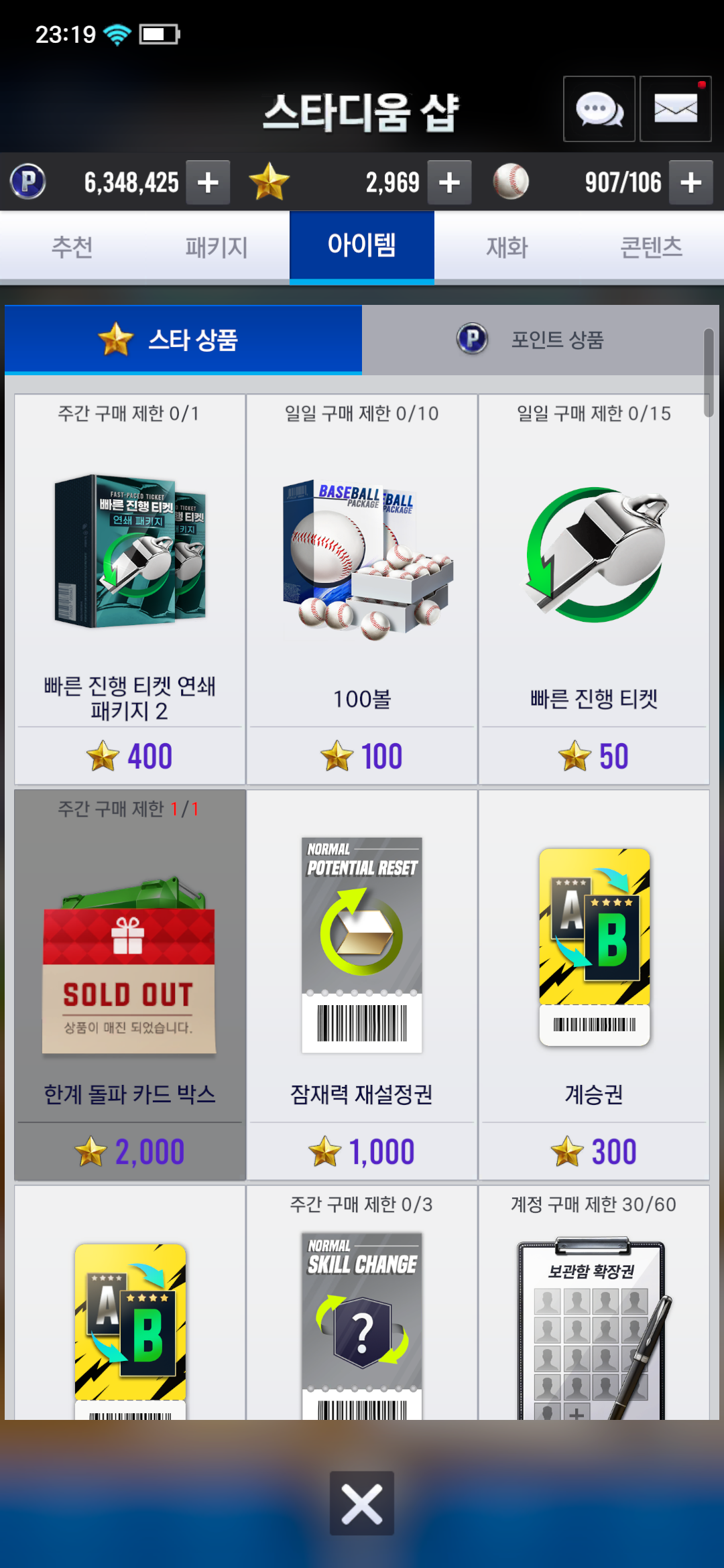The height and width of the screenshot is (1568, 724).
Task: Select the 스타 상품 section
Action: [x=183, y=340]
